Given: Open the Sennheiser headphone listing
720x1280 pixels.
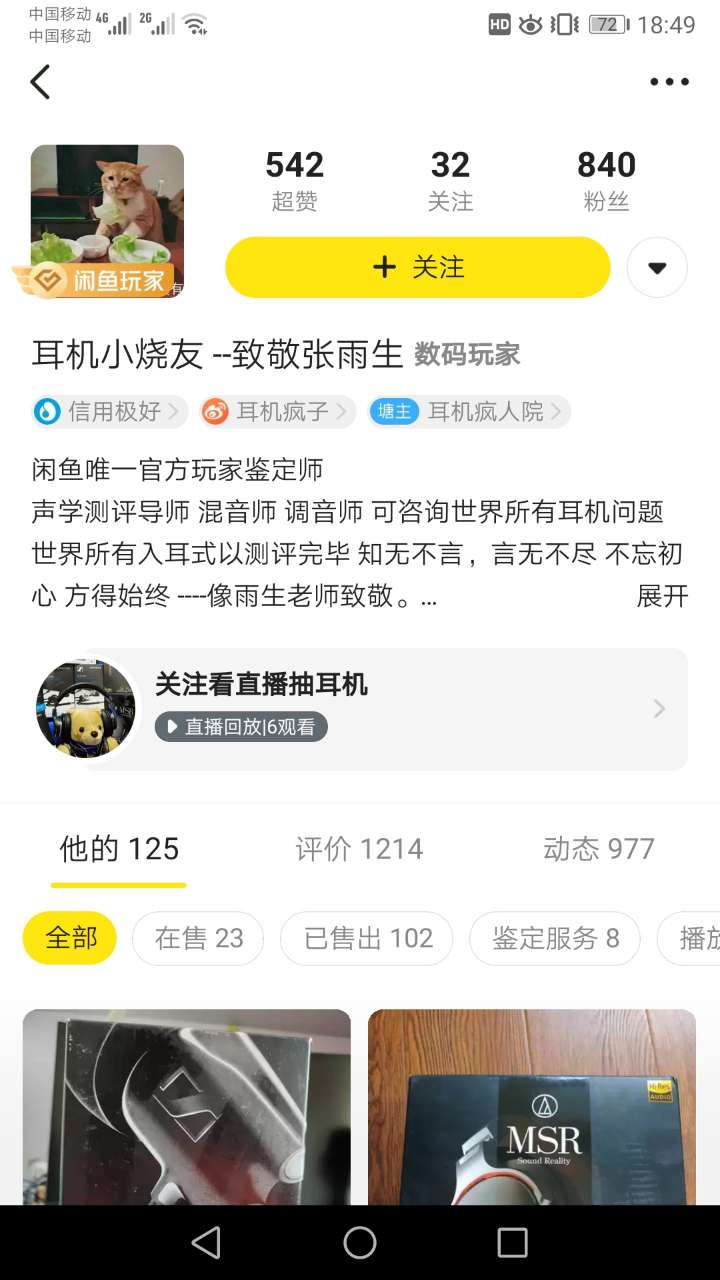Looking at the screenshot, I should click(187, 1106).
